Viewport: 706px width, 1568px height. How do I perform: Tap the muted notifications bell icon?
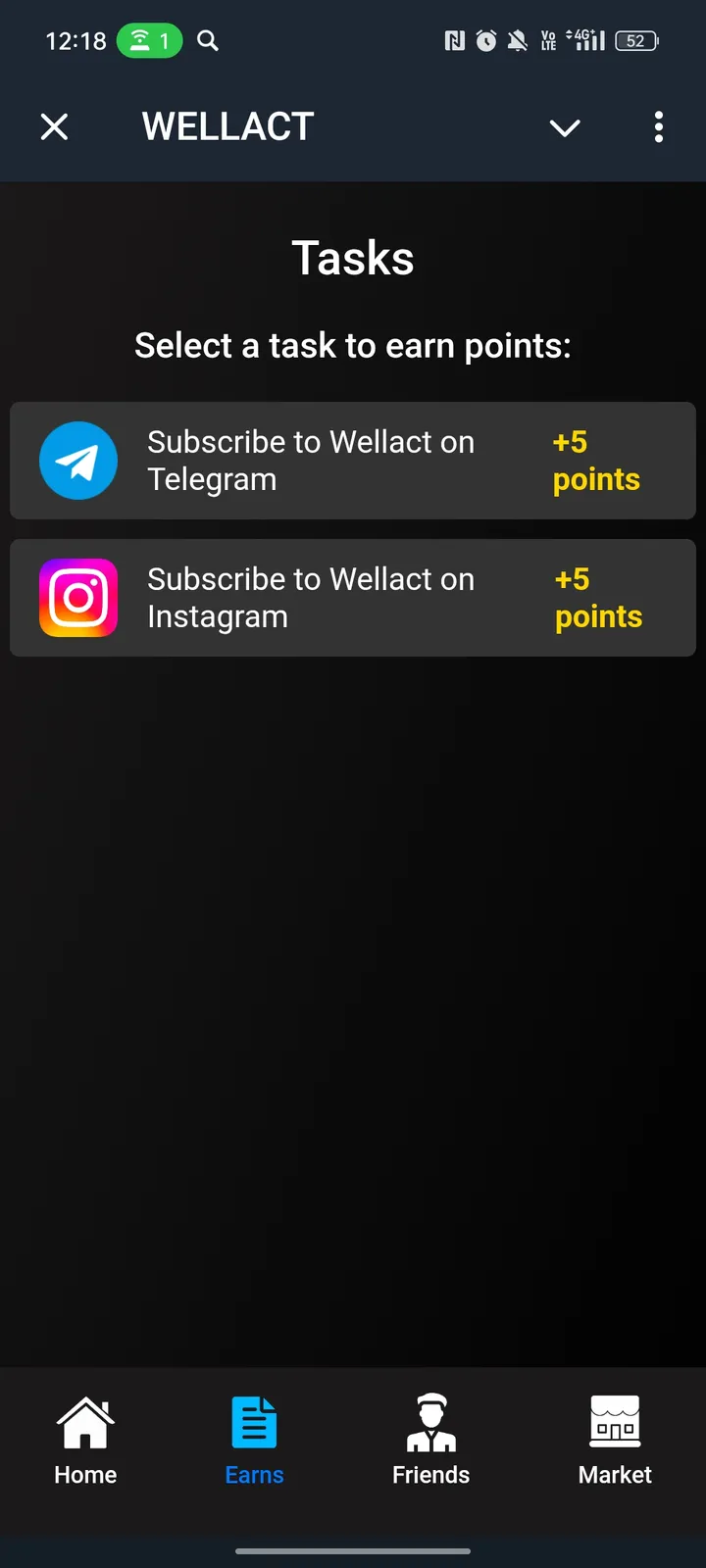click(x=517, y=40)
